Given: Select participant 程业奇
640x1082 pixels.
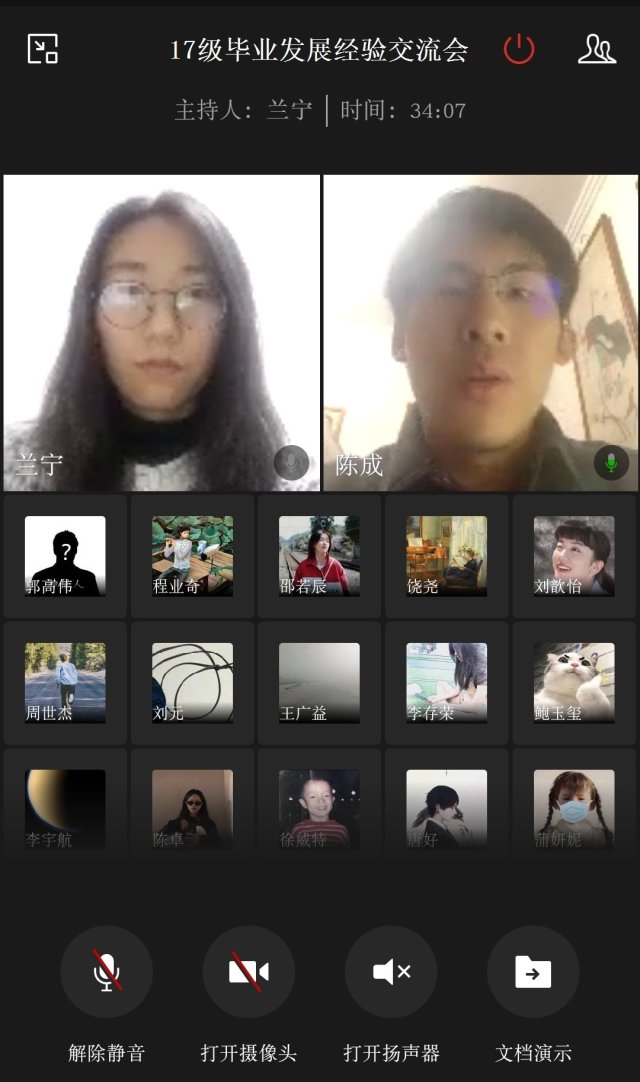Looking at the screenshot, I should [x=192, y=556].
